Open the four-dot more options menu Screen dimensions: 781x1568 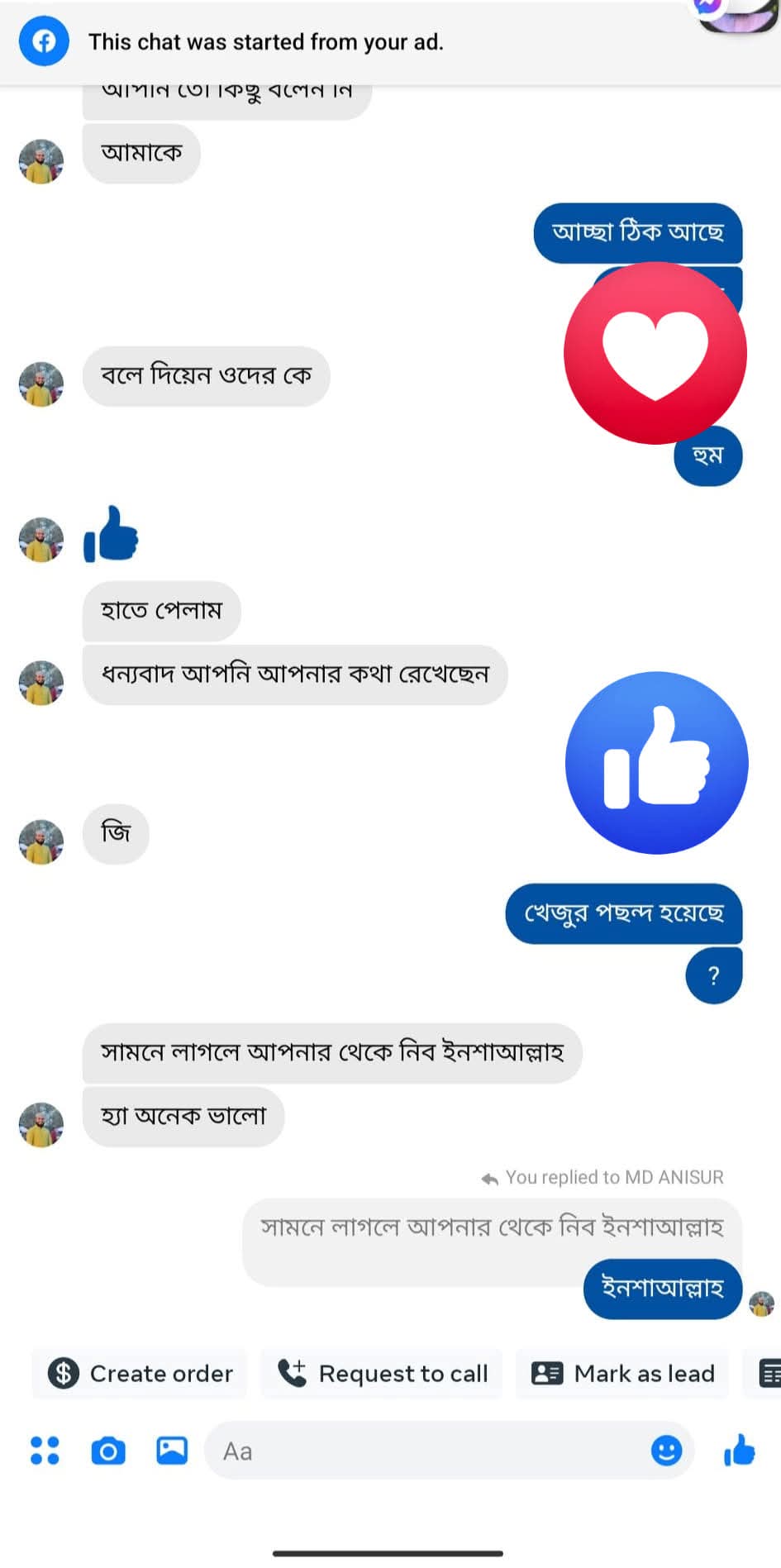(x=45, y=1450)
